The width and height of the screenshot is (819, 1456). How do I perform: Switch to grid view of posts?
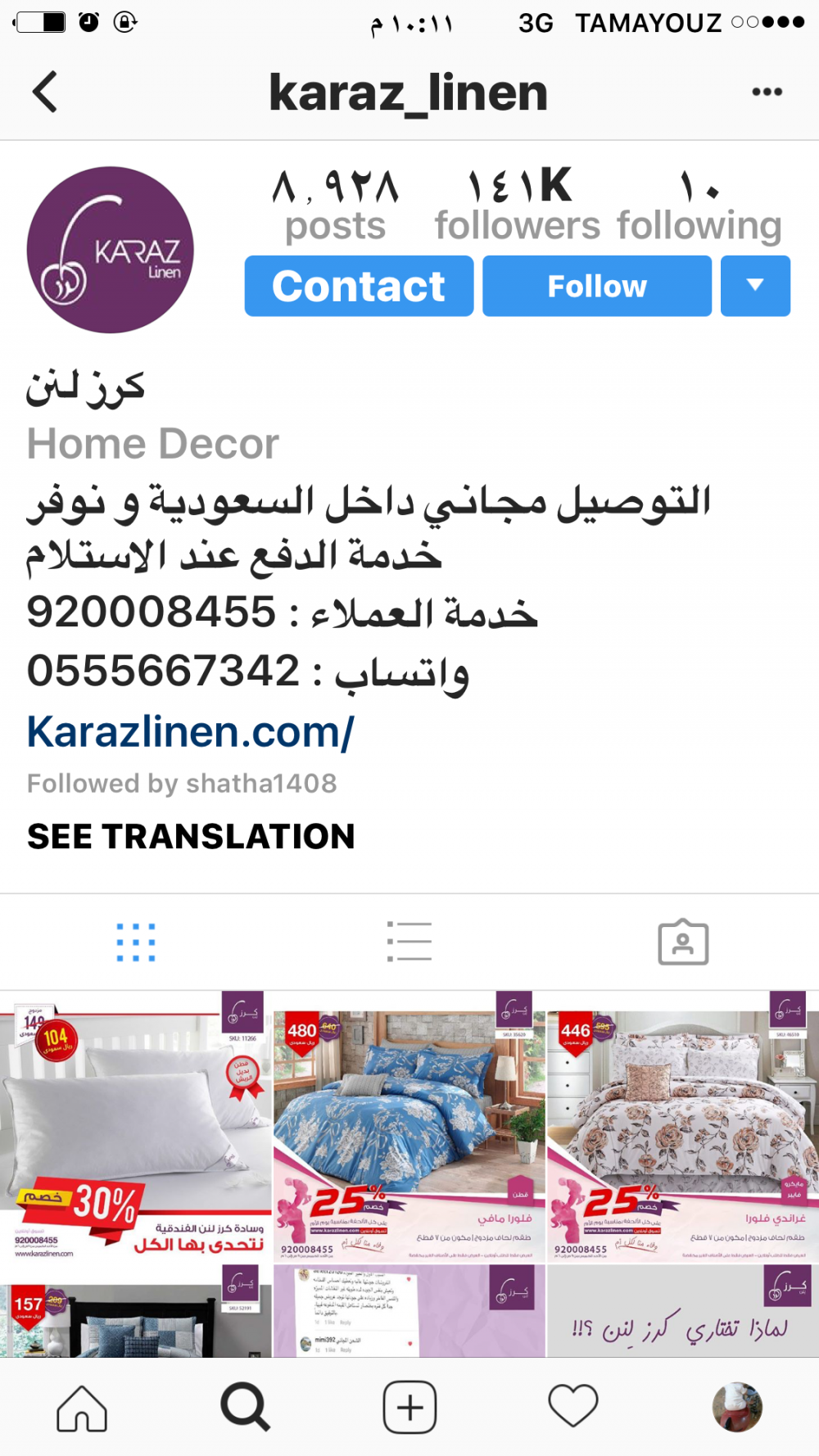[136, 942]
